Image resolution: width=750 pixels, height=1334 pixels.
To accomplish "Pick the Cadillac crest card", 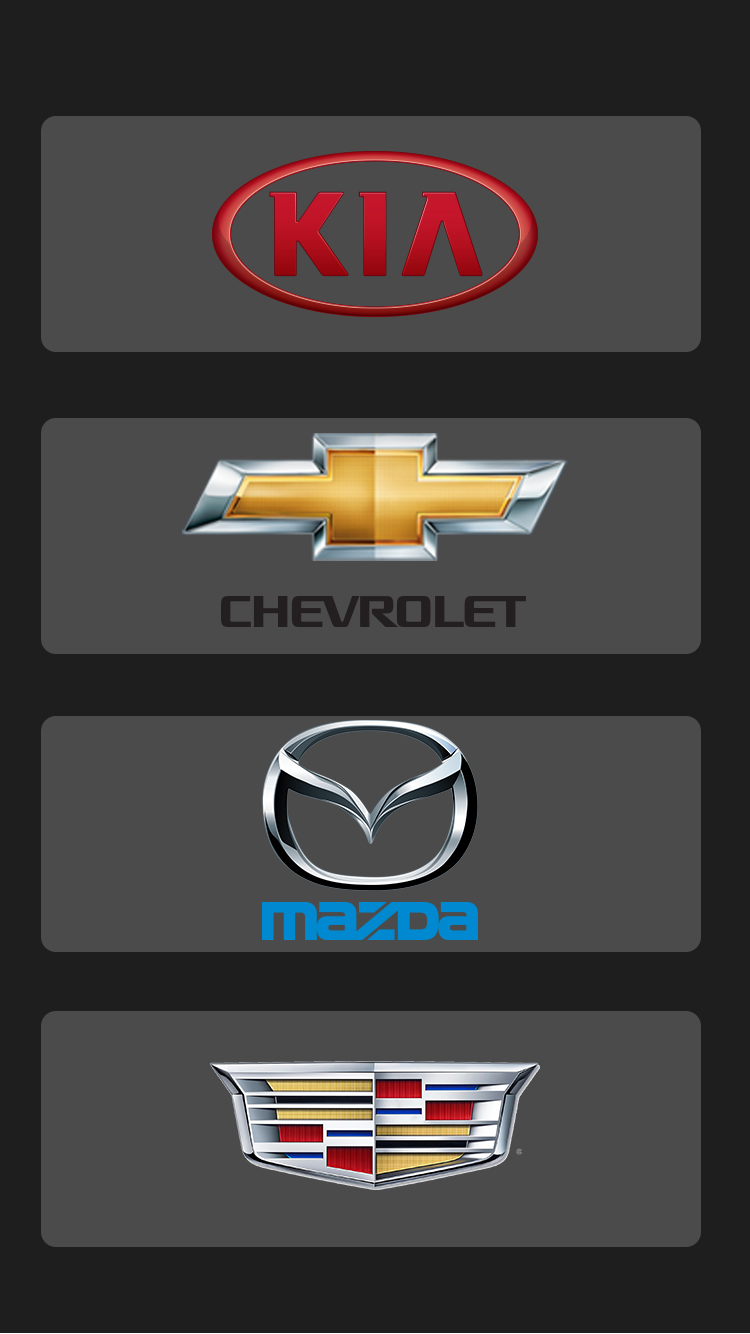I will pyautogui.click(x=371, y=1129).
